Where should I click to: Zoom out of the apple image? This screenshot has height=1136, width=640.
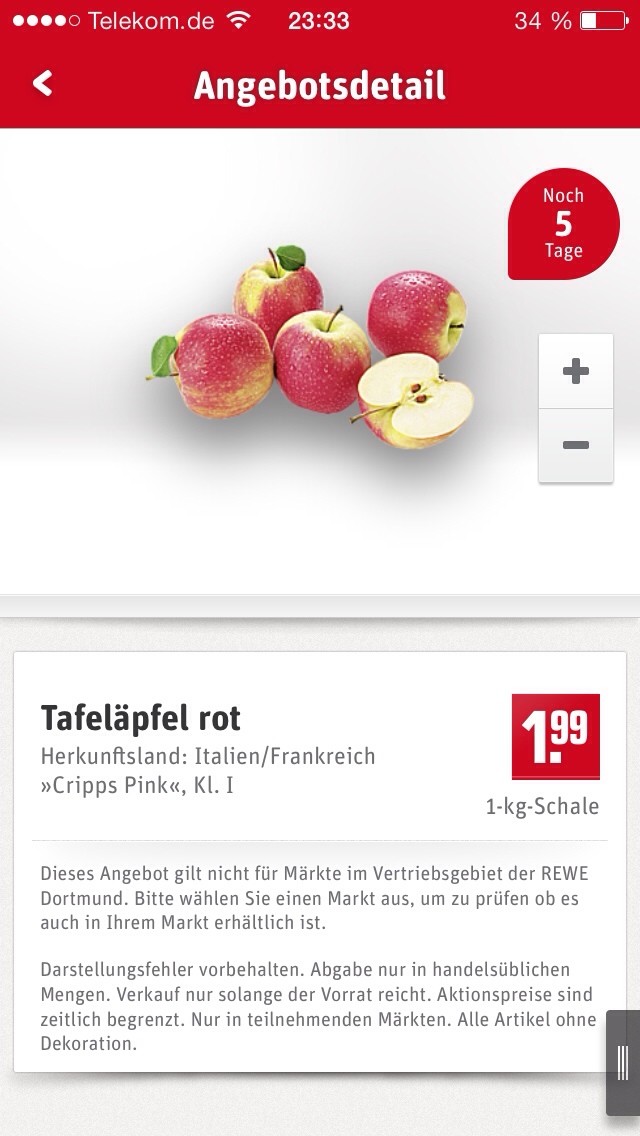point(575,446)
